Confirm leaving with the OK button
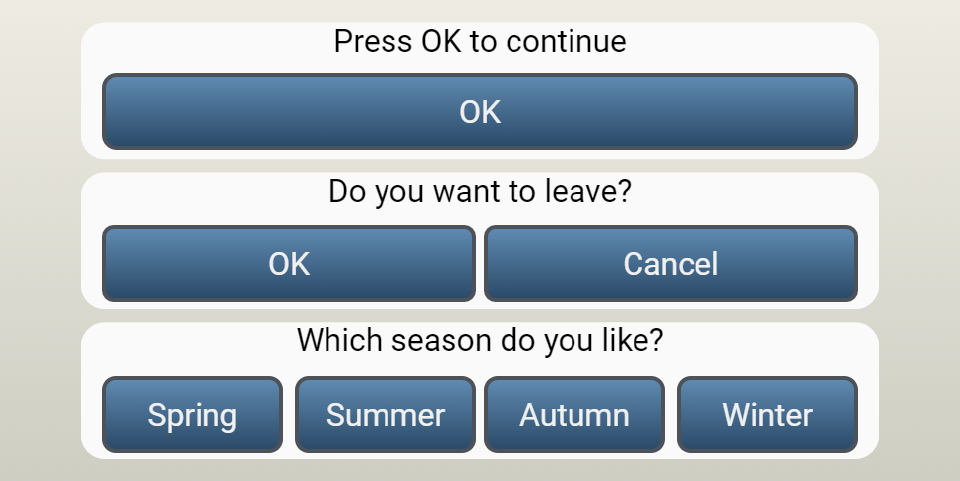Screen dimensions: 960x481 pos(289,263)
